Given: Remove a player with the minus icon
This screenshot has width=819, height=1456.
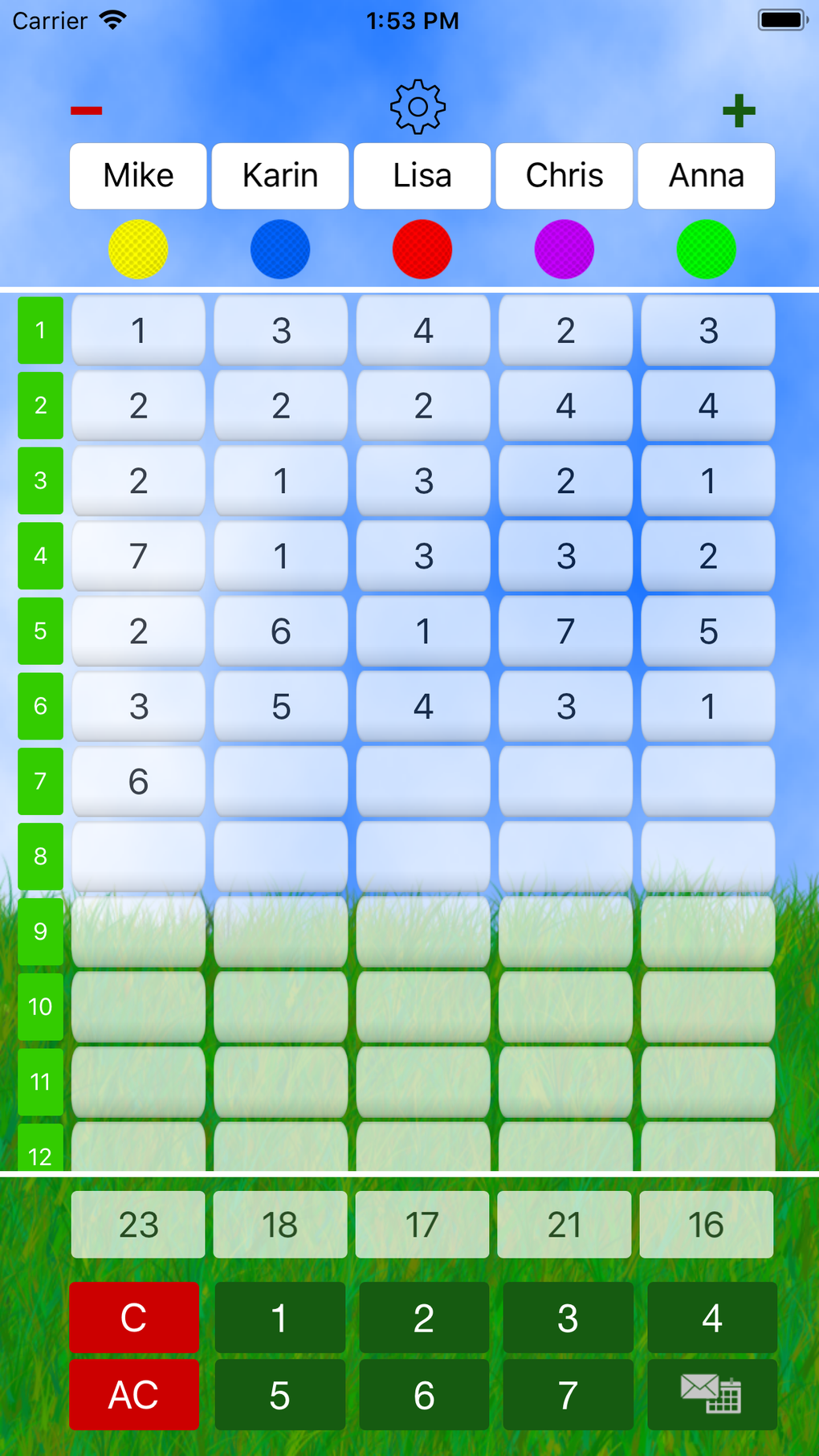Looking at the screenshot, I should [86, 110].
